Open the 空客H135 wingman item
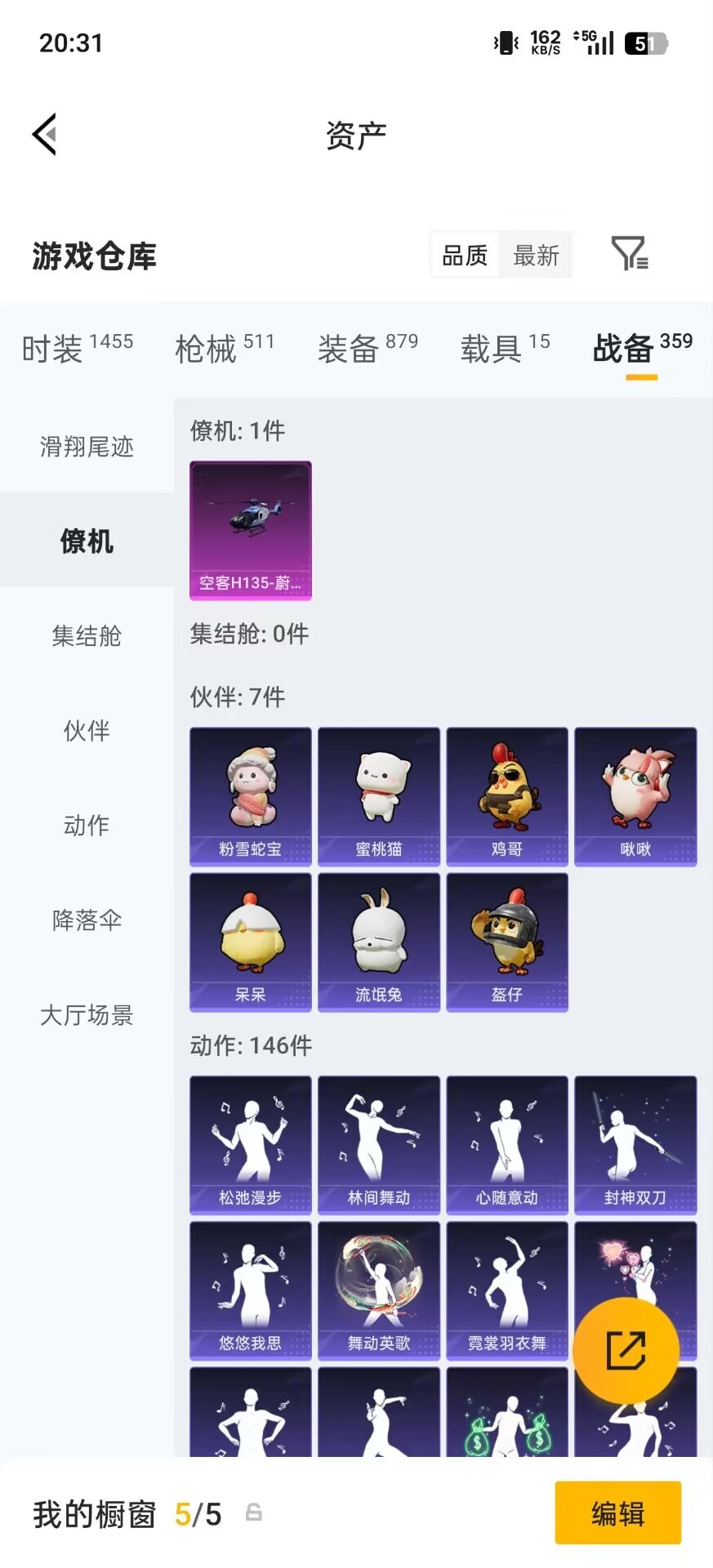Viewport: 713px width, 1568px height. pos(251,530)
